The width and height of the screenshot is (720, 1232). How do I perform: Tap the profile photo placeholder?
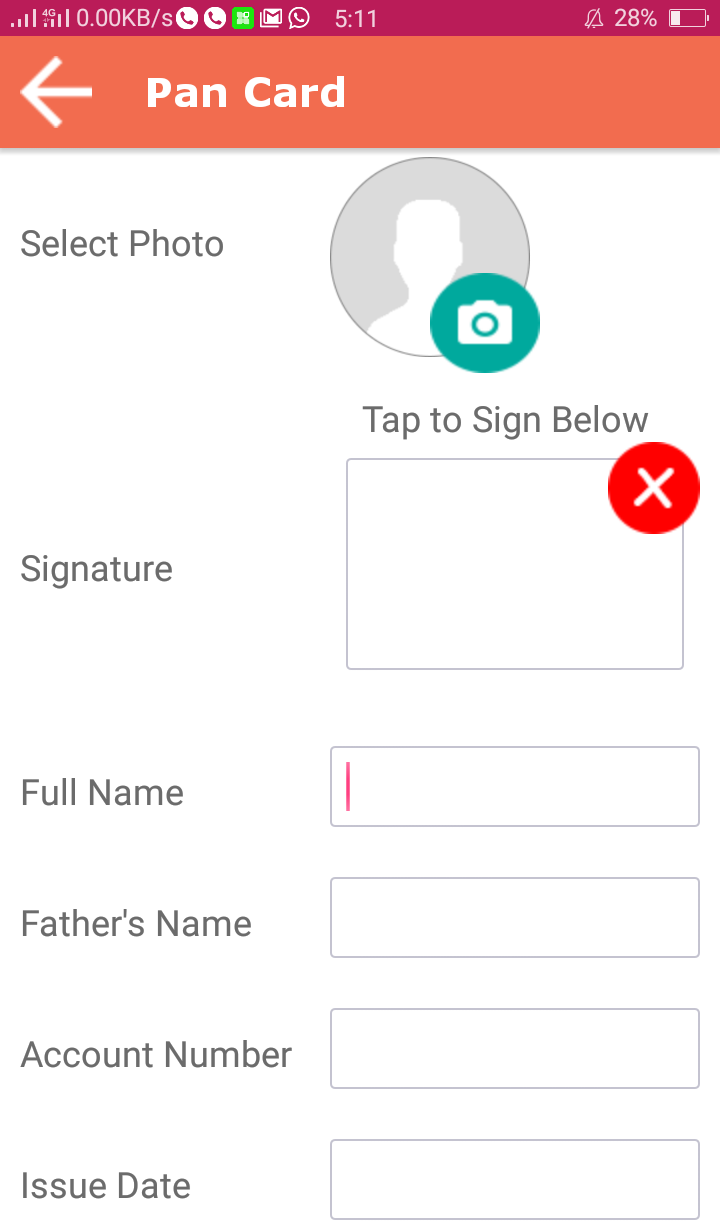click(430, 257)
